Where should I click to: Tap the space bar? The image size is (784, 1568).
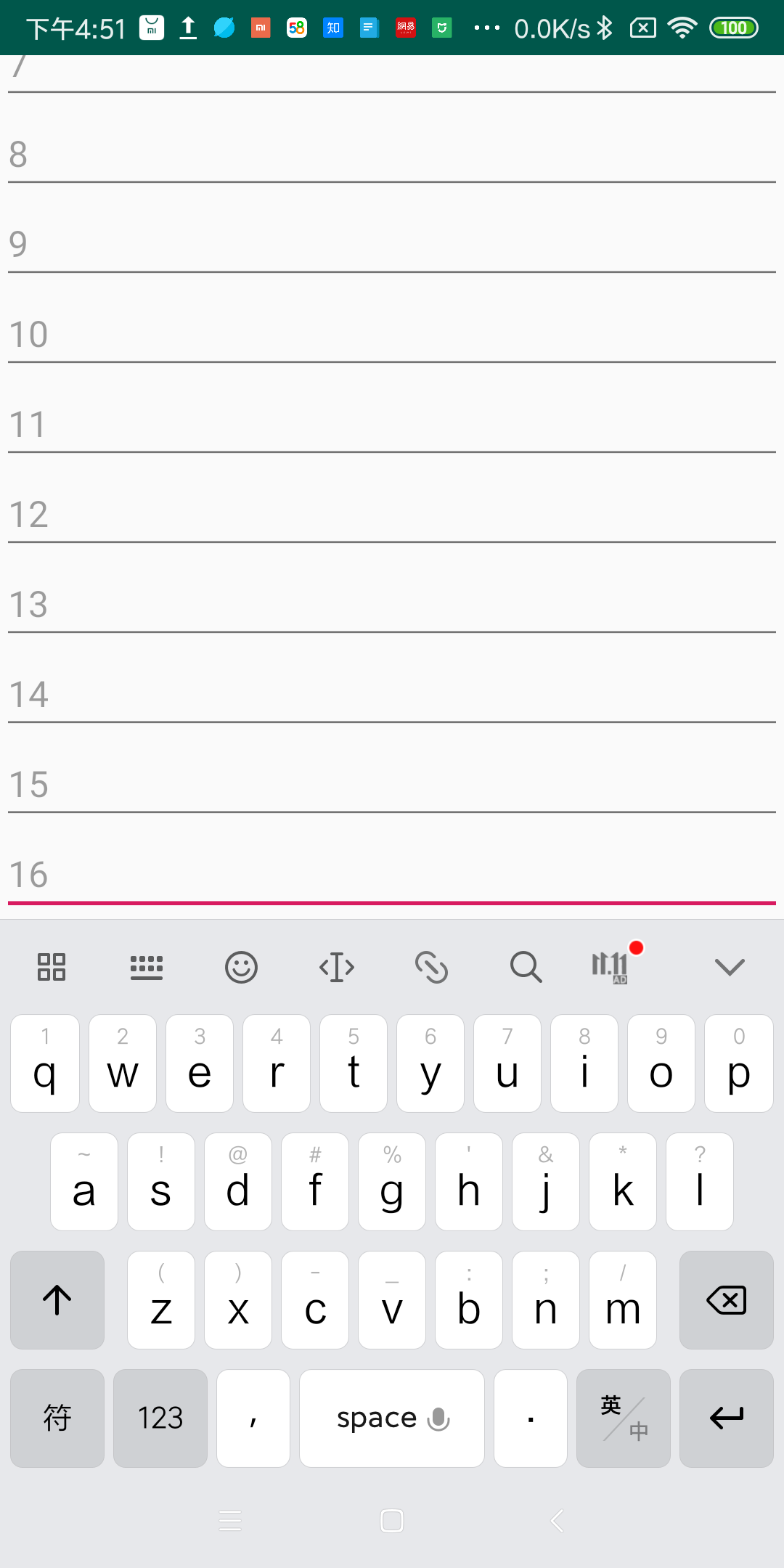377,1417
